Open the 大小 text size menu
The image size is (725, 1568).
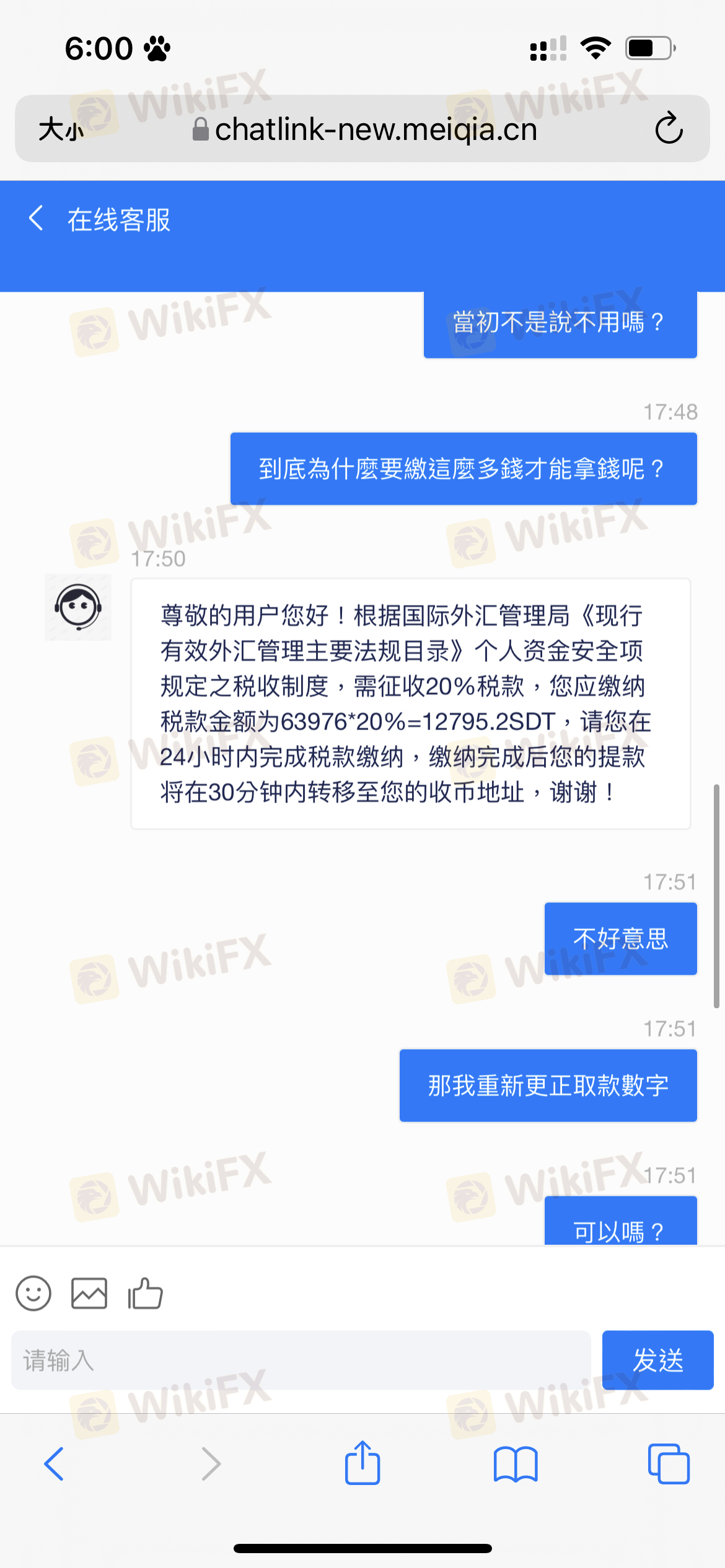[x=61, y=129]
